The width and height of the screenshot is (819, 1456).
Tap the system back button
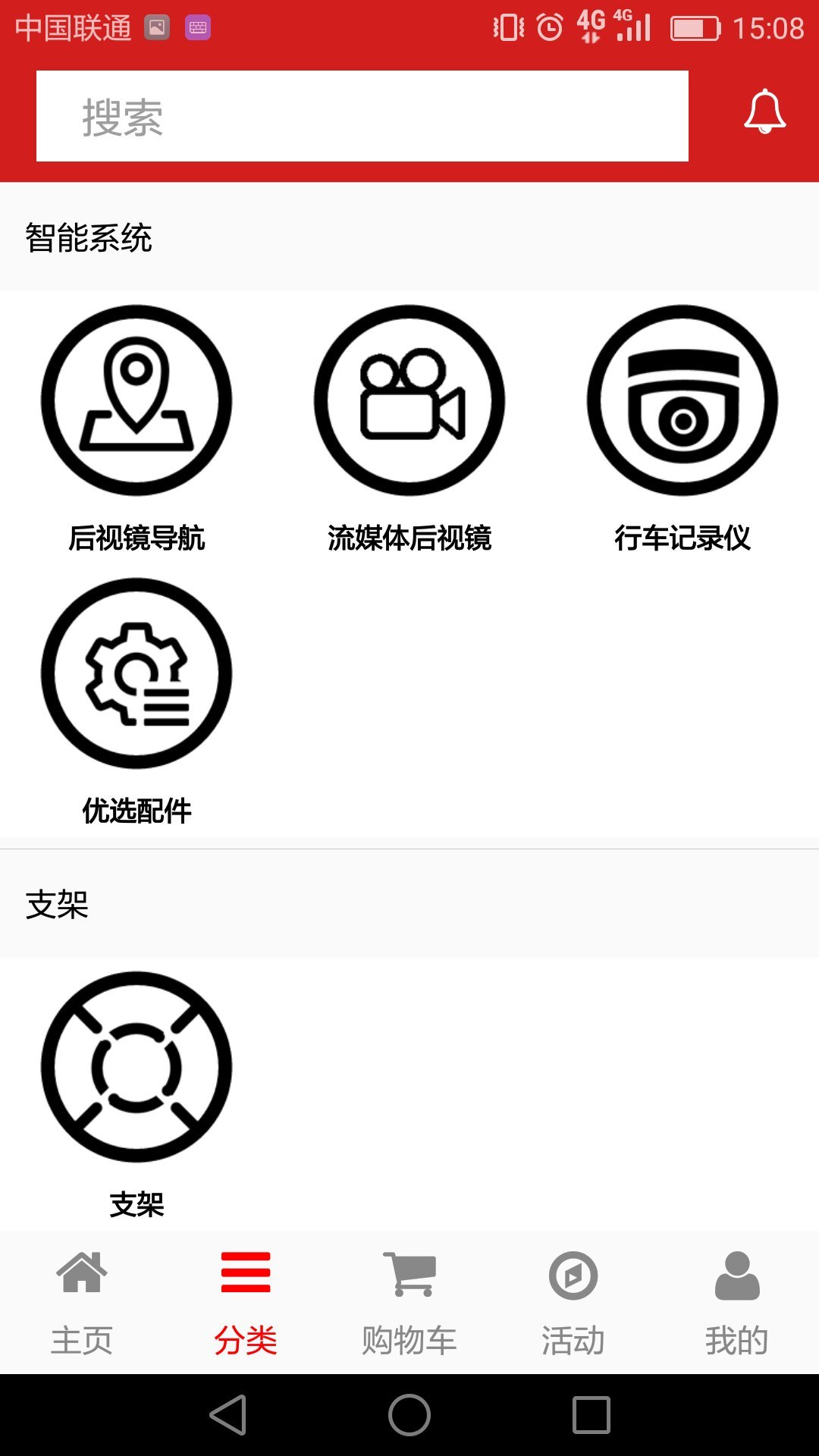(228, 1415)
